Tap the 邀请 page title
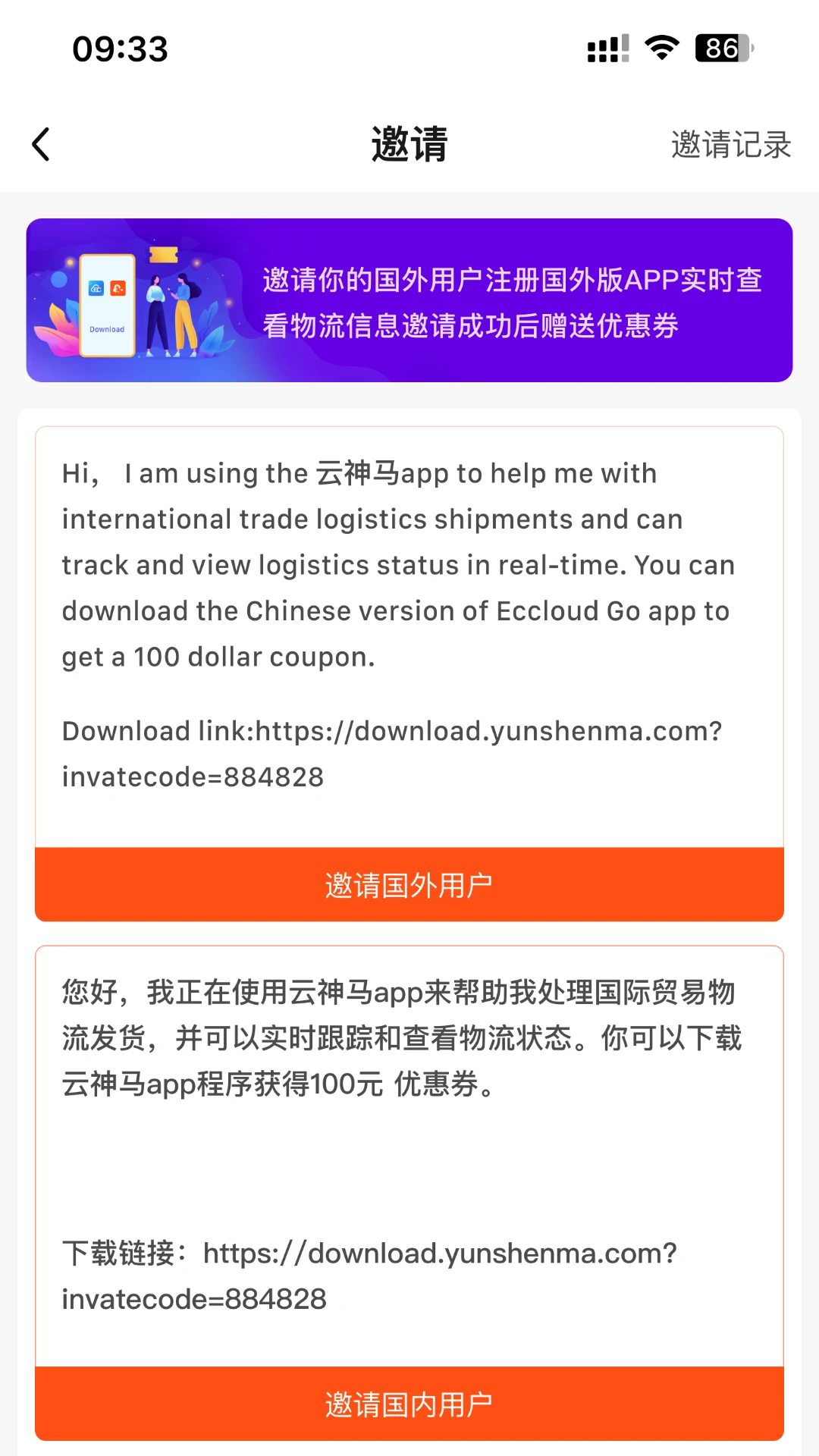Screen dimensions: 819x1456 click(x=409, y=143)
